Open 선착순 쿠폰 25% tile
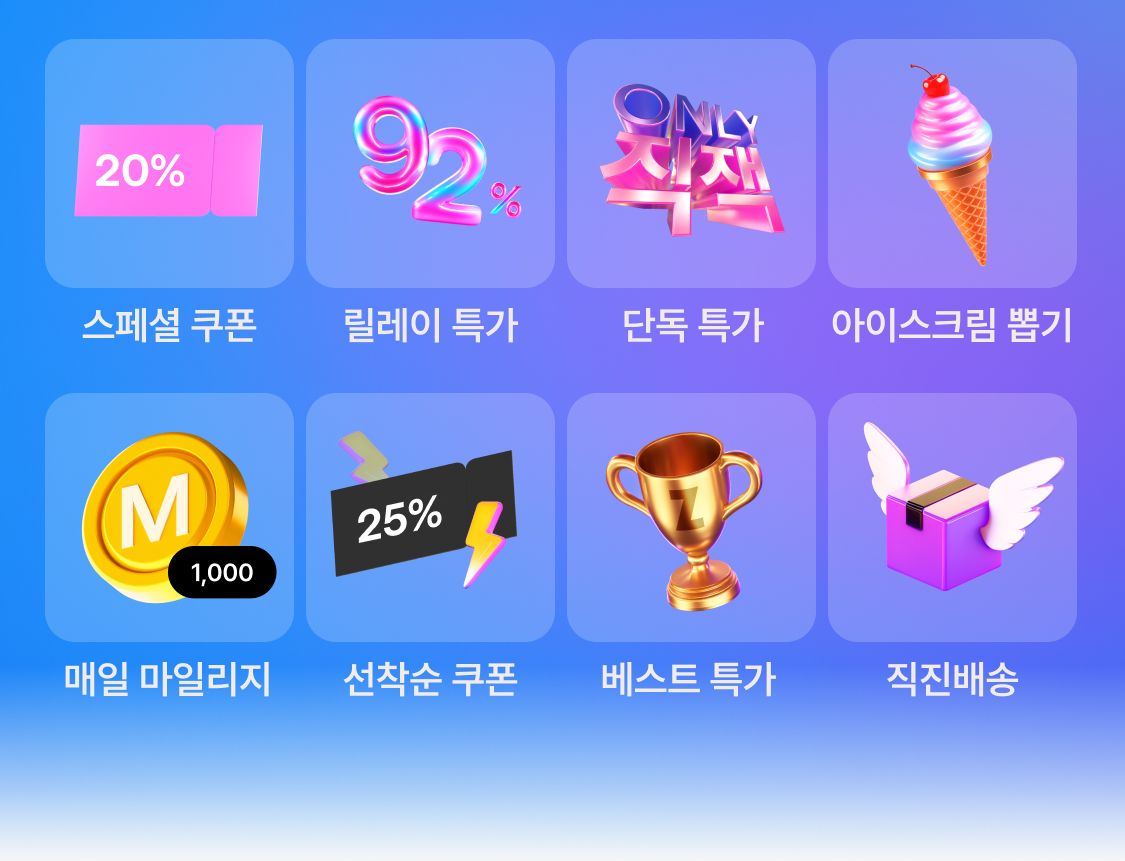The height and width of the screenshot is (861, 1125). click(430, 517)
